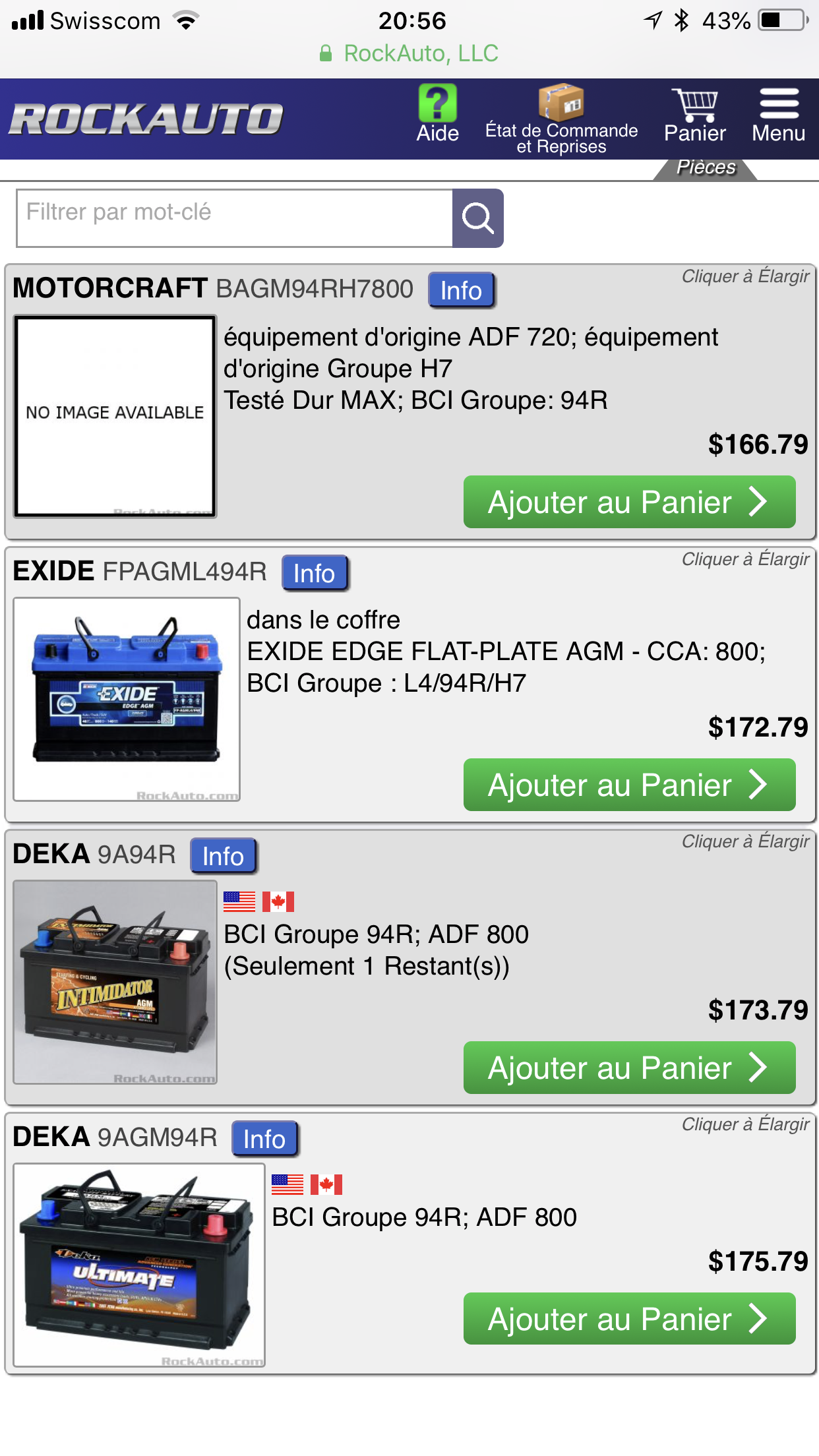Go to the RockAuto logo homepage
The height and width of the screenshot is (1456, 819).
coord(146,119)
